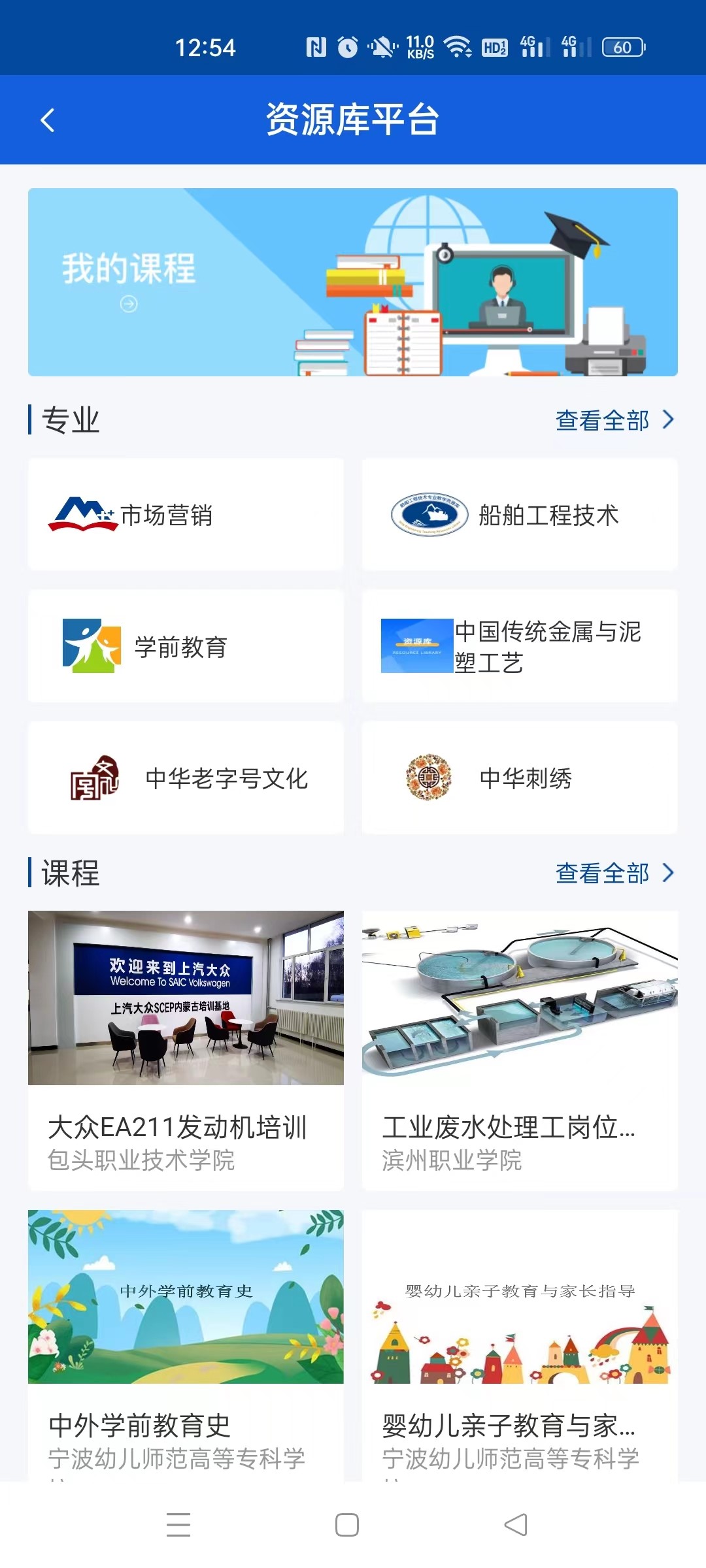
Task: Open the system recent apps menu
Action: point(178,1525)
